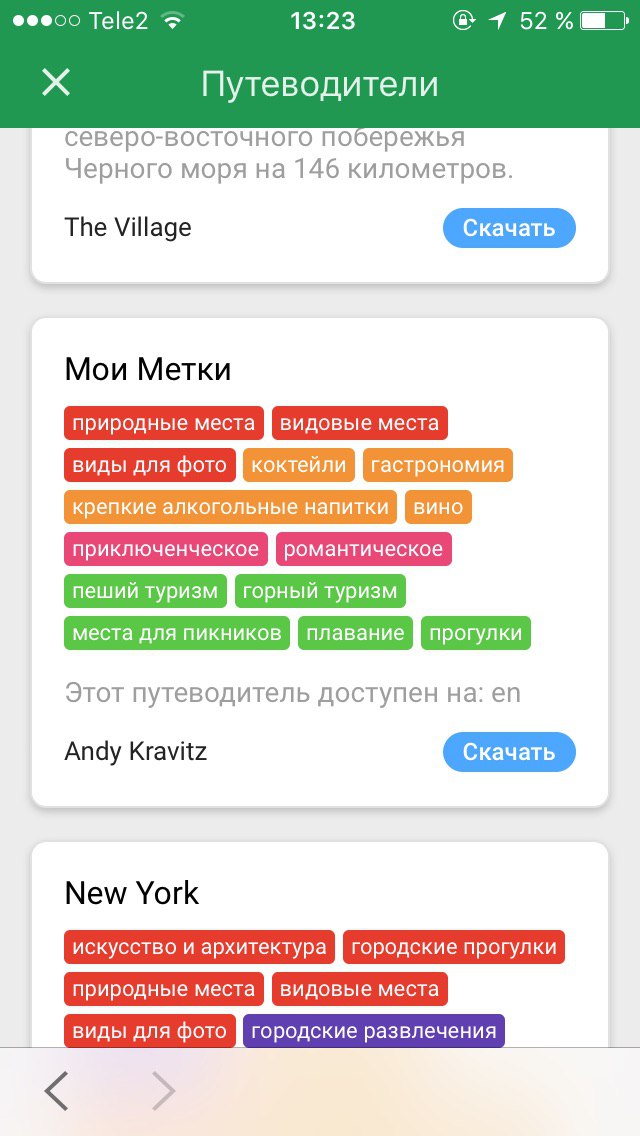This screenshot has height=1136, width=640.
Task: Download Andy Kravitz's Мои Метки guide
Action: tap(509, 752)
